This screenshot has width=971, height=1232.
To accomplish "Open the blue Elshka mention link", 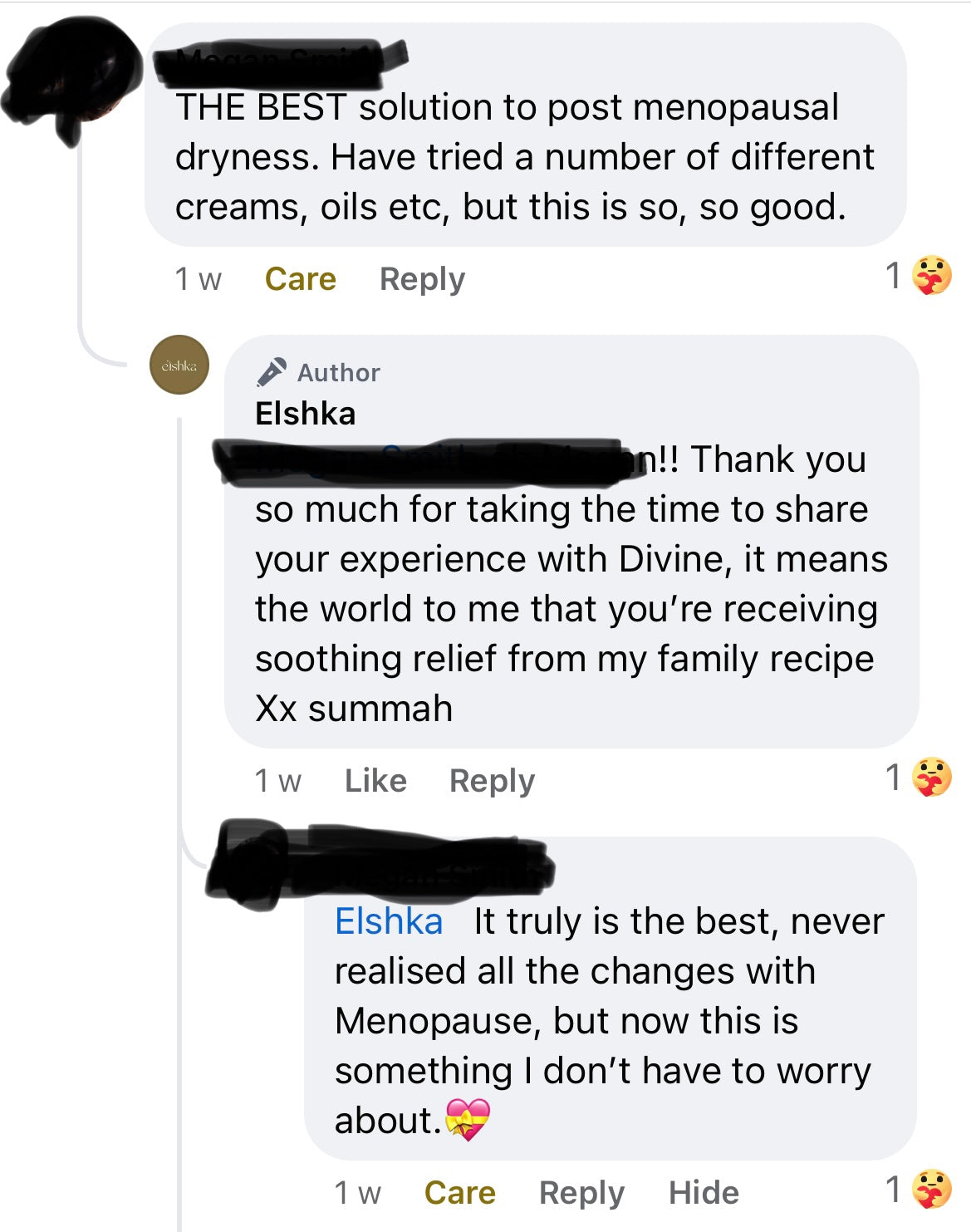I will coord(389,921).
